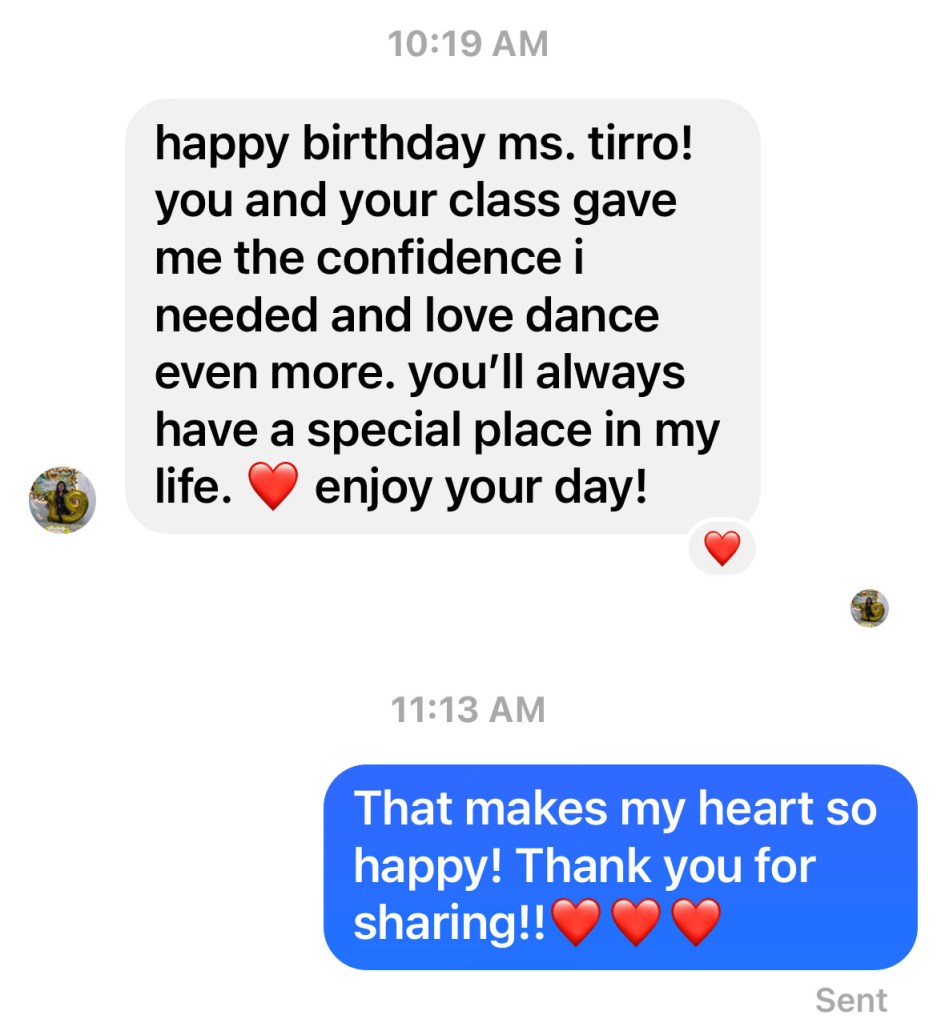View the heart reaction on the birthday message
This screenshot has height=1023, width=937.
point(722,547)
